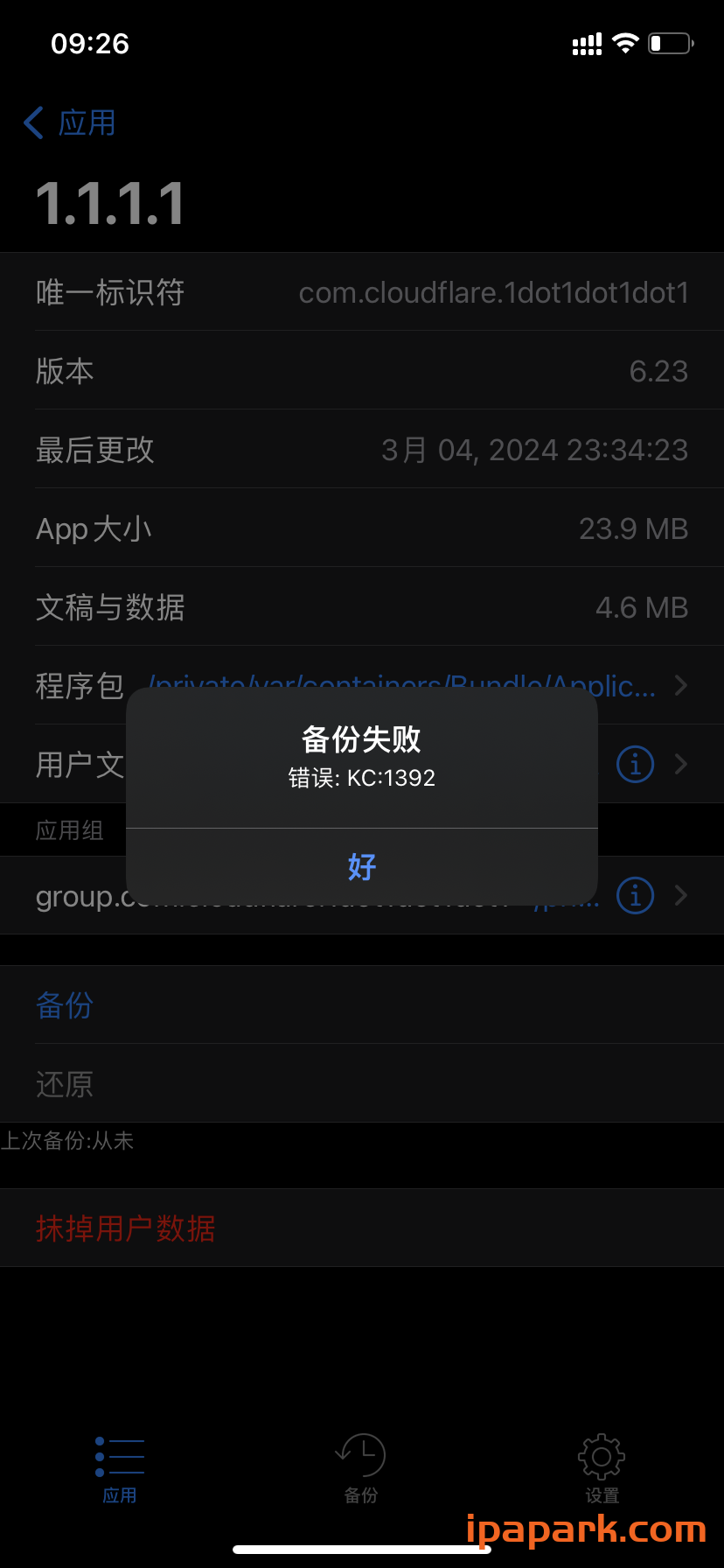Tap the info icon next to 用户文 row

click(635, 764)
